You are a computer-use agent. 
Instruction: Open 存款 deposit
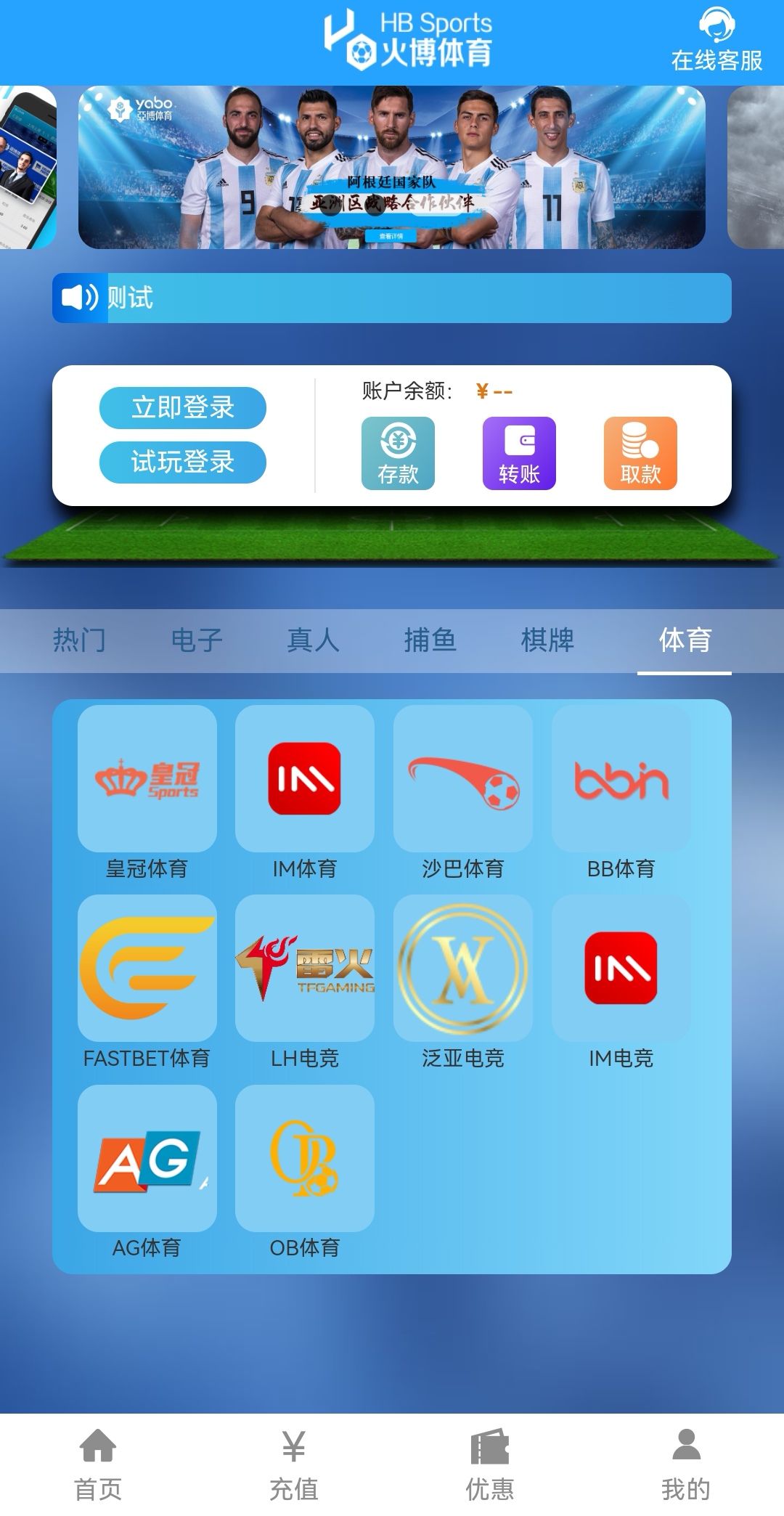pos(398,453)
